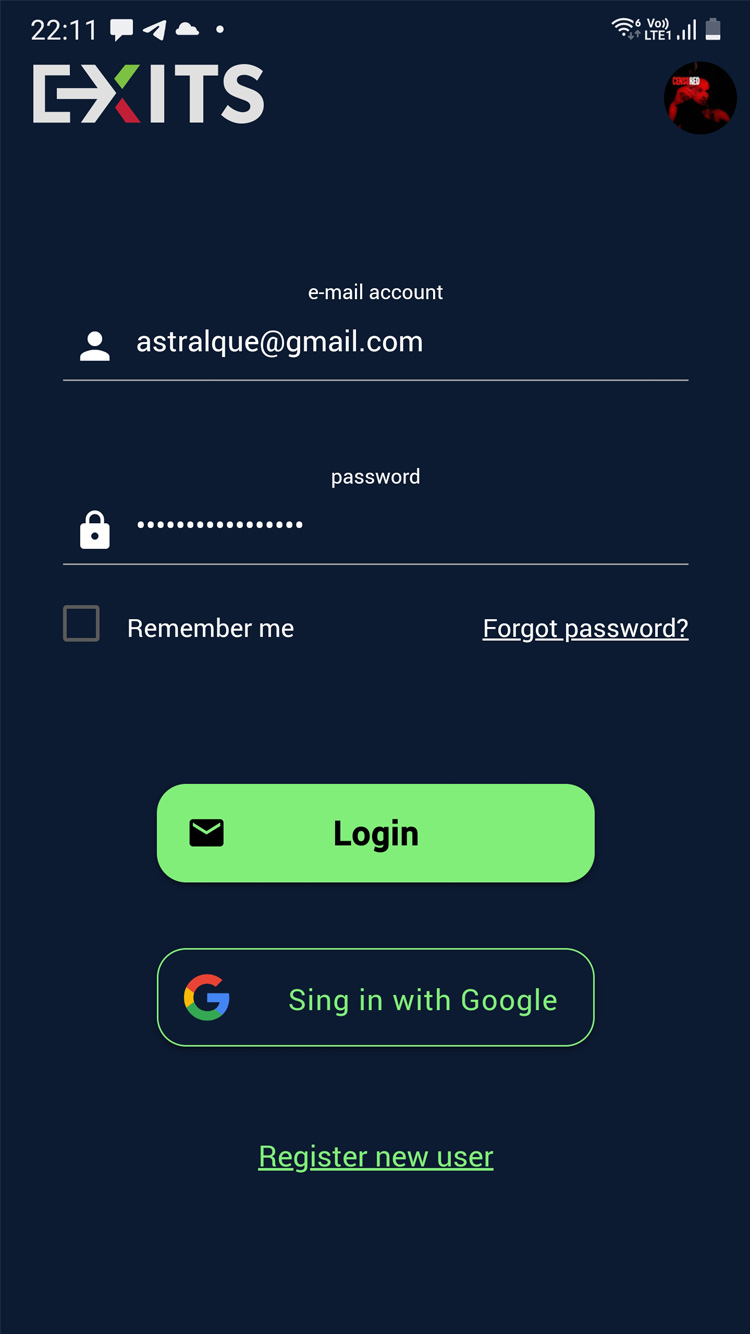Tap the green Login button
This screenshot has width=750, height=1334.
pos(376,833)
